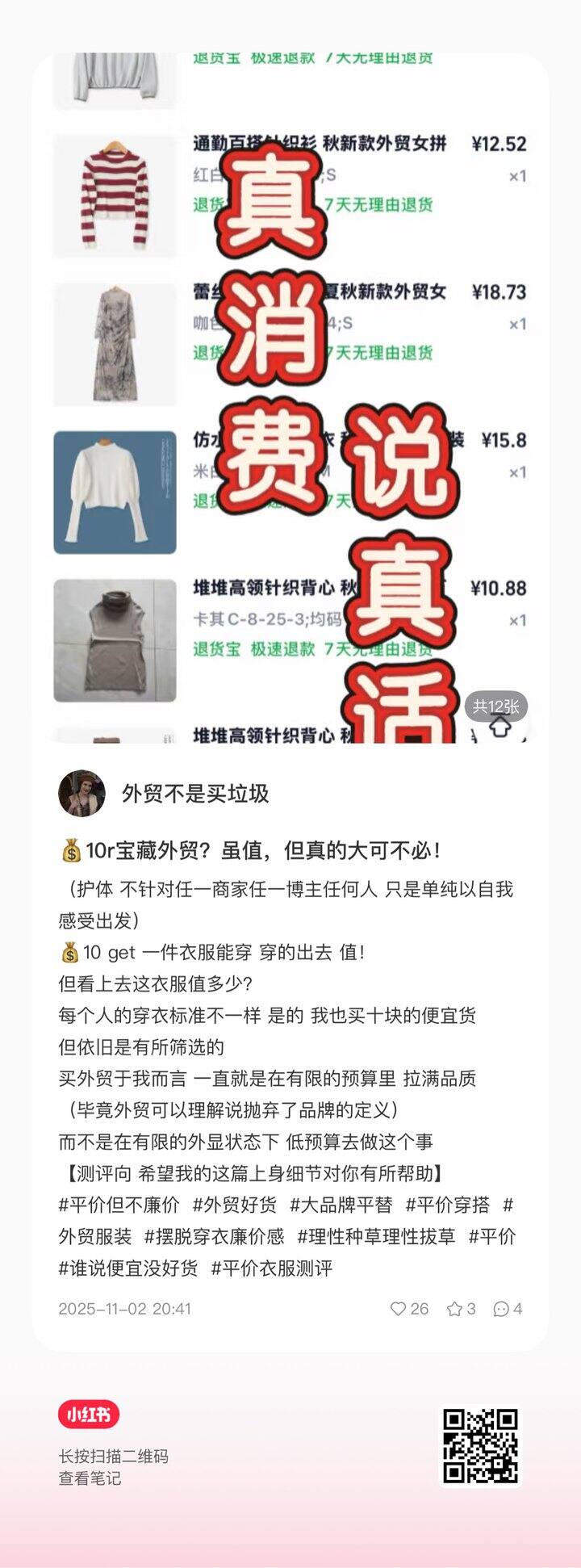This screenshot has width=581, height=1568.
Task: Open profile via the user avatar
Action: tap(81, 794)
